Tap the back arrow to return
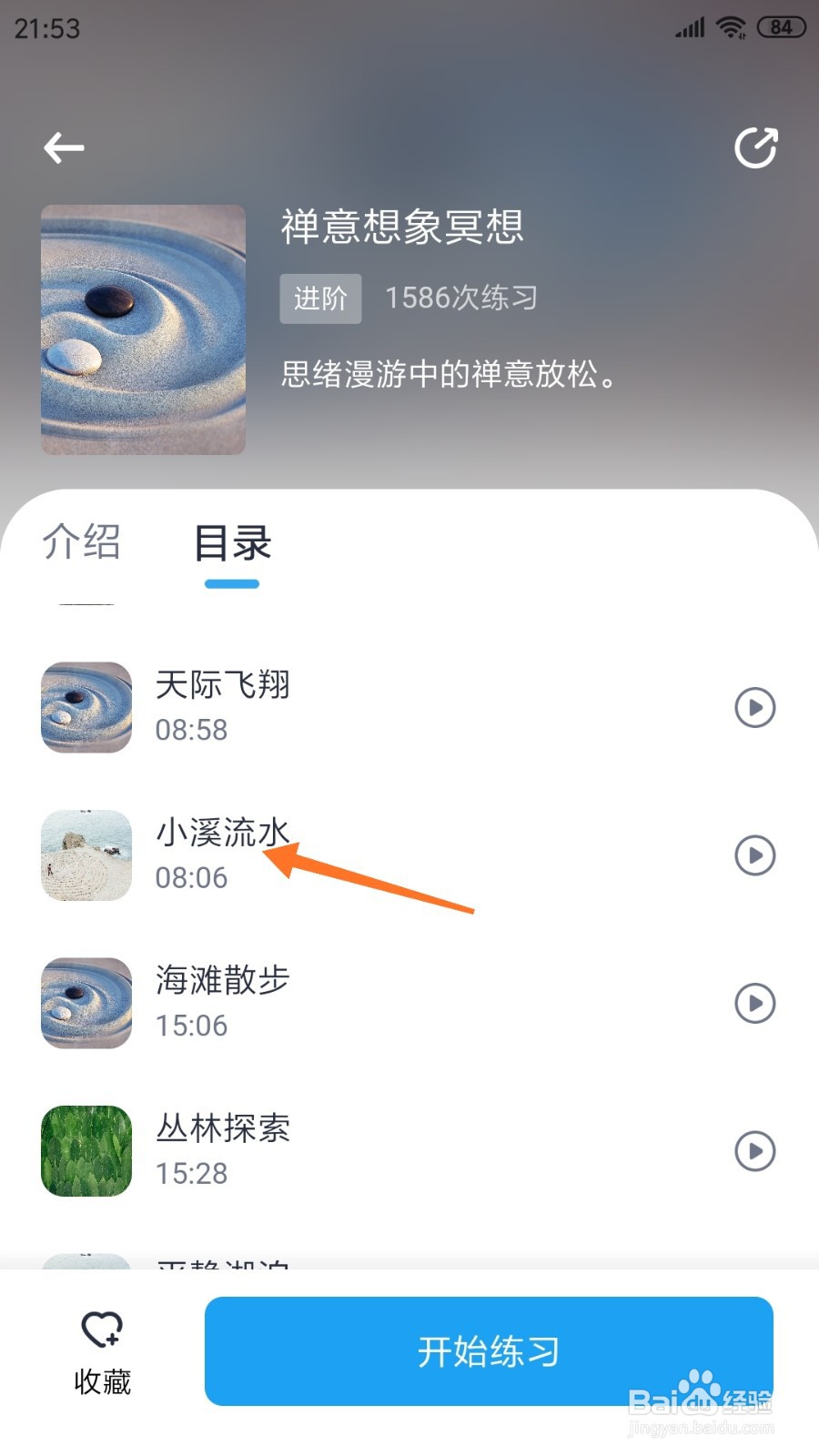The image size is (819, 1456). click(x=62, y=147)
